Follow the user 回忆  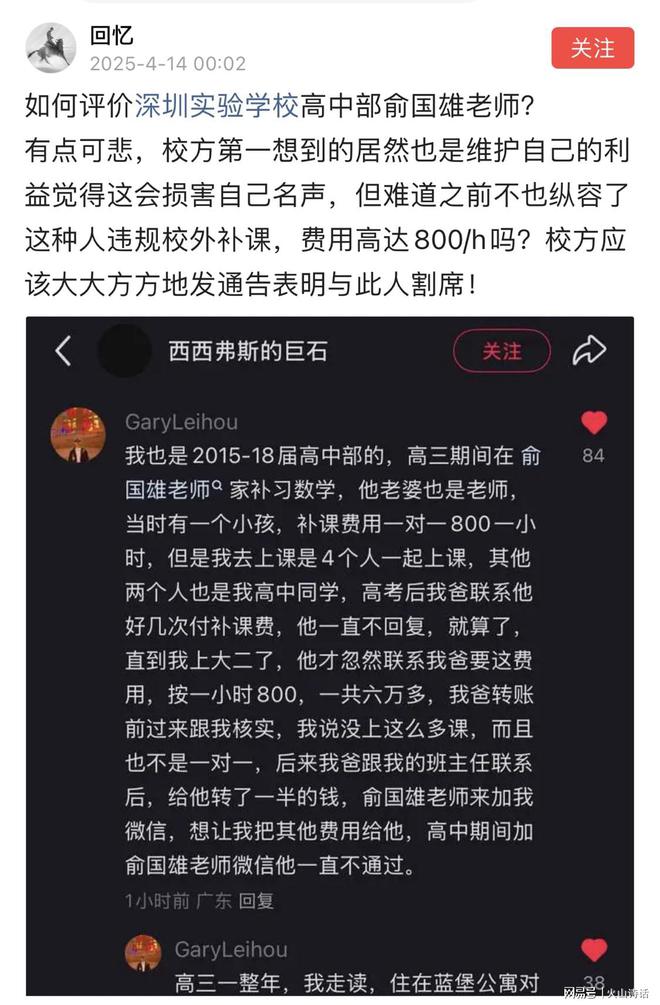coord(592,47)
